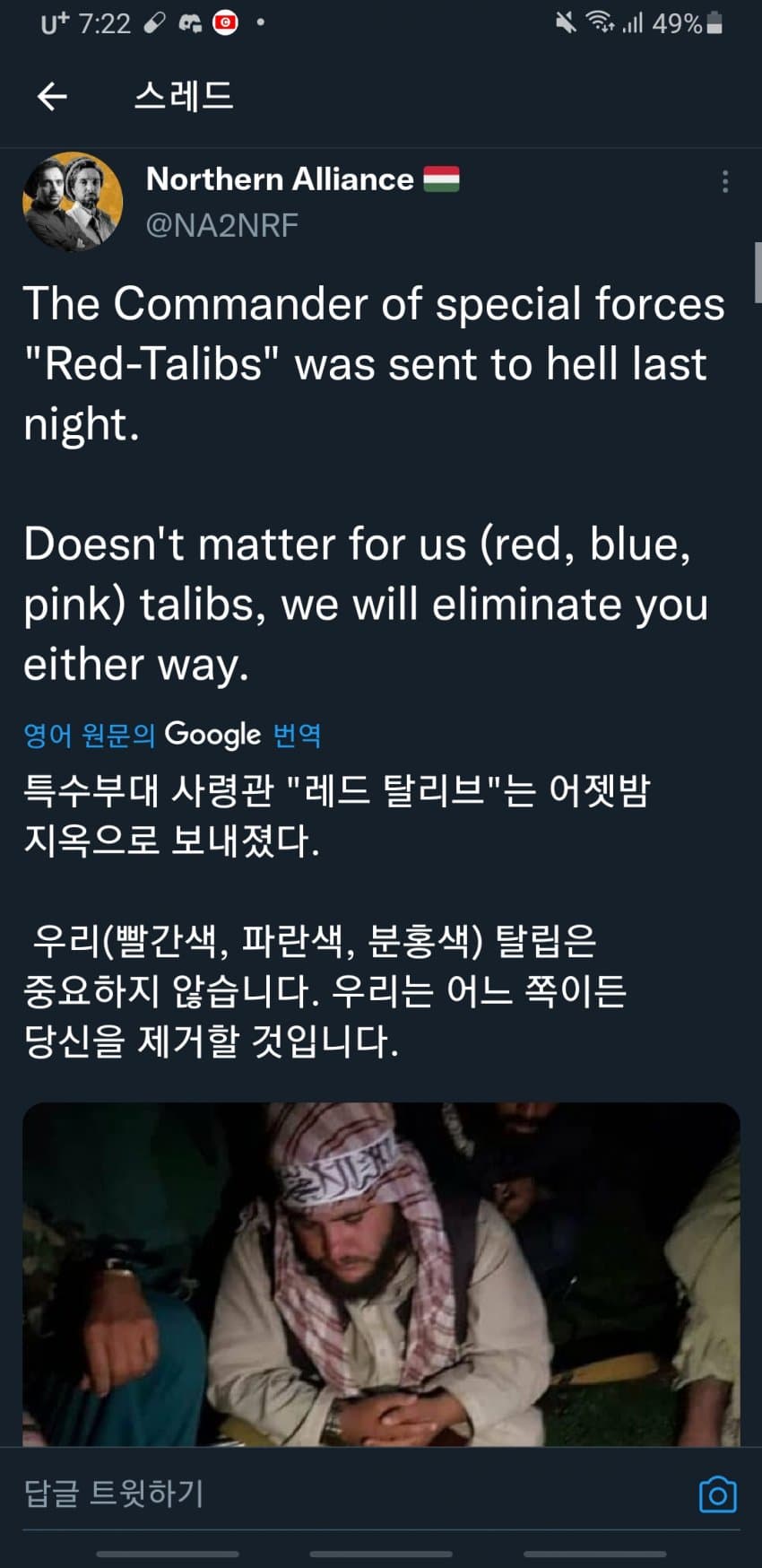Open the attached photo in the tweet
Viewport: 762px width, 1568px height.
click(381, 1274)
